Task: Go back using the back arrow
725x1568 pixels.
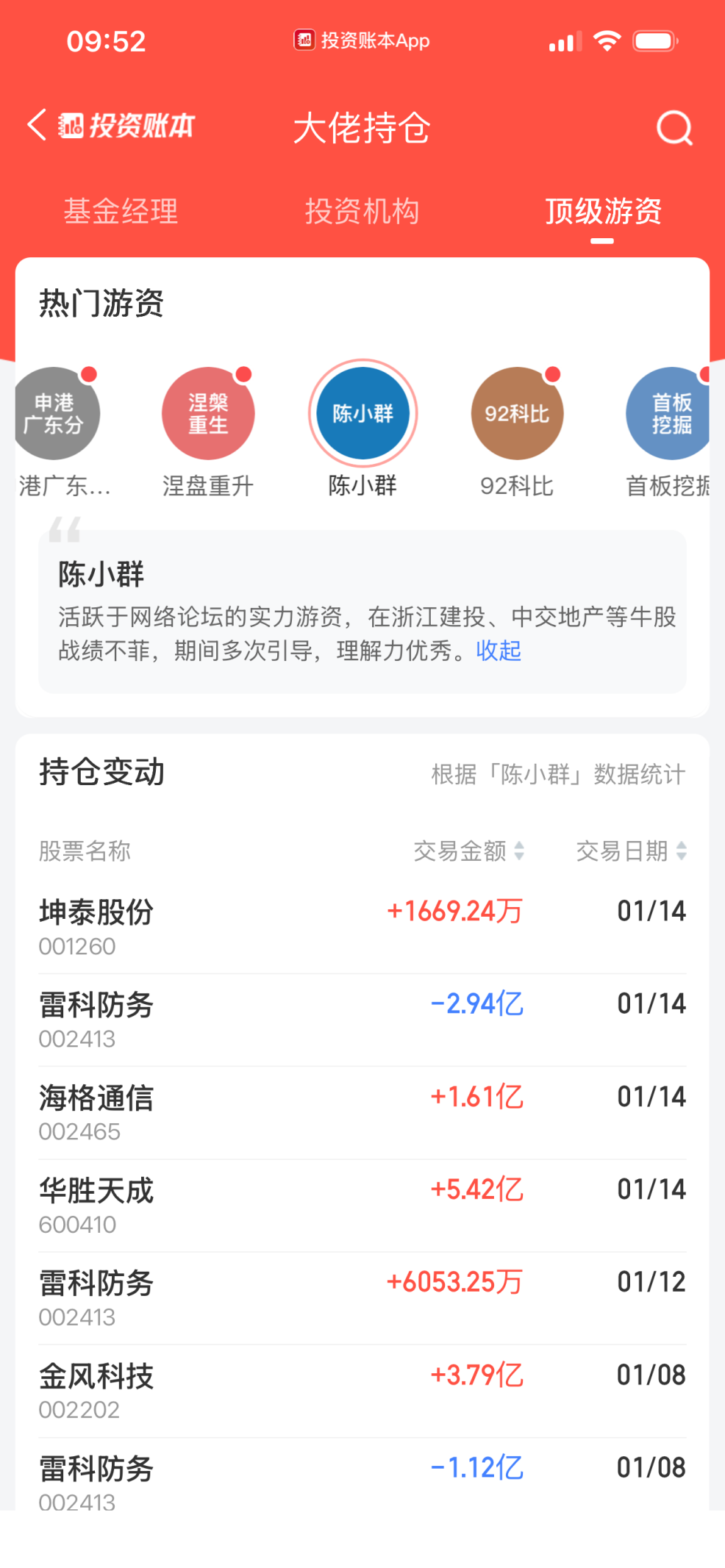Action: [x=37, y=126]
